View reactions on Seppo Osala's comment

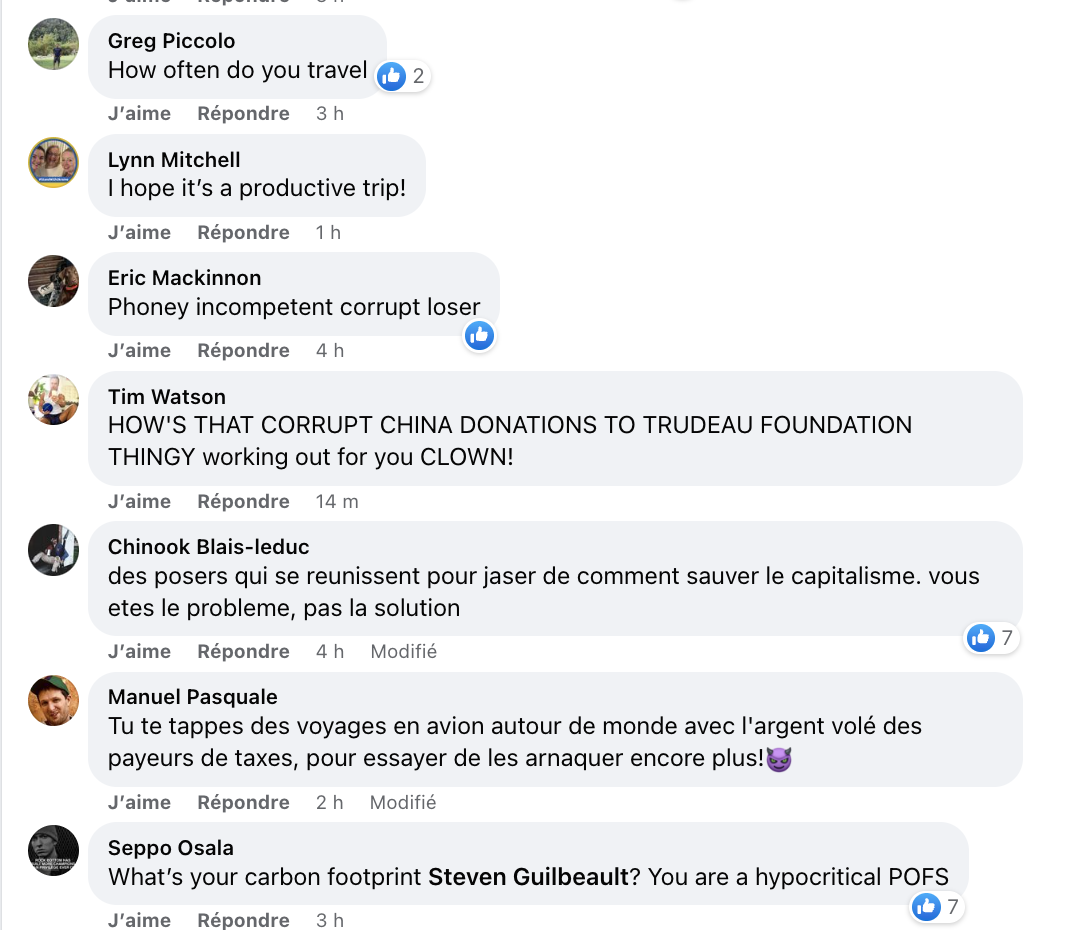point(937,908)
